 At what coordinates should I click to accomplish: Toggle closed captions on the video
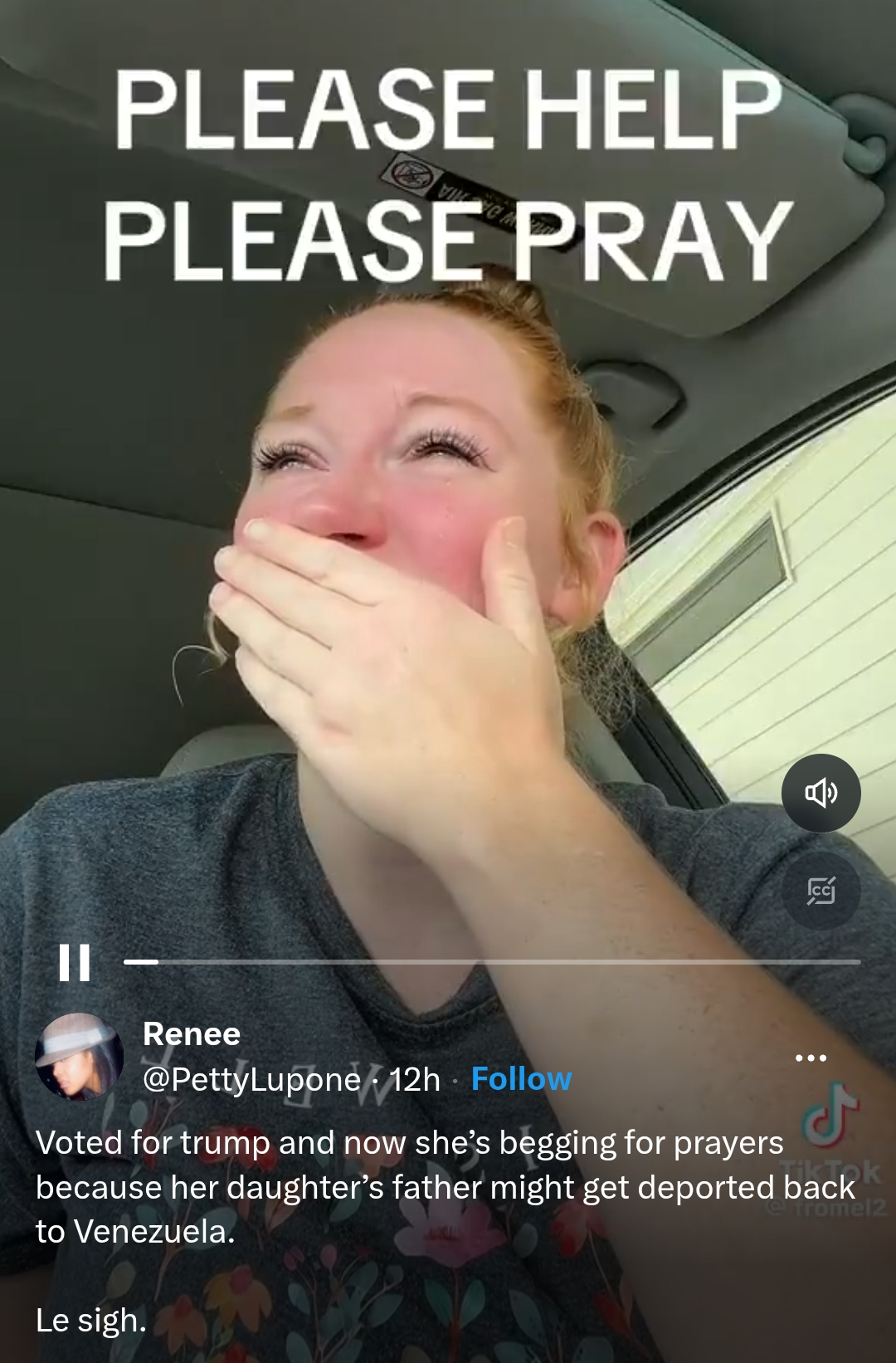tap(821, 891)
